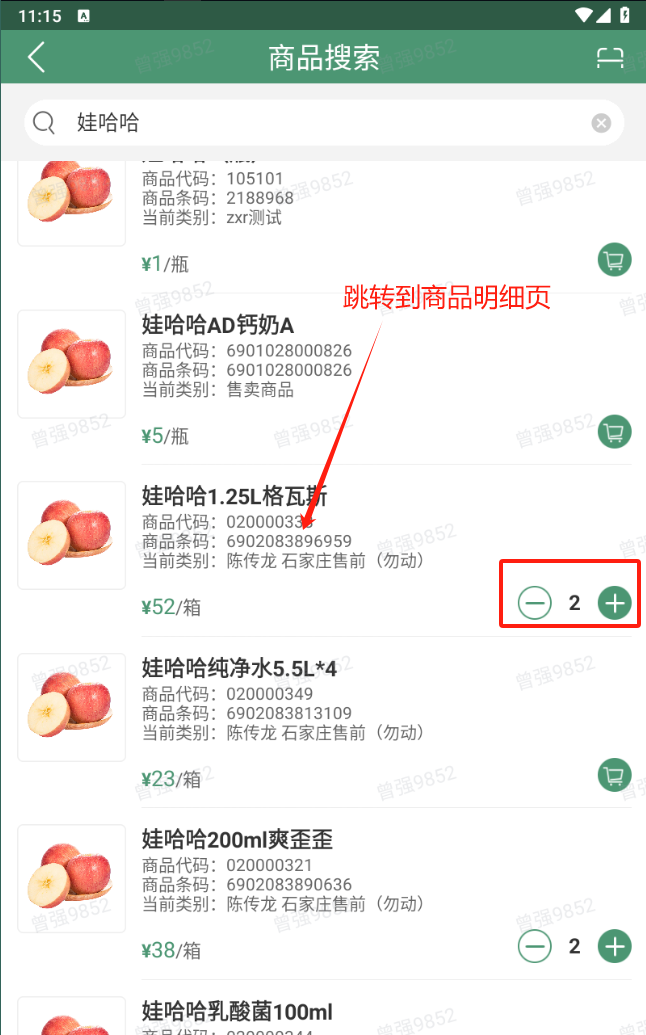Go back using the top-left arrow
The image size is (646, 1035).
(37, 57)
